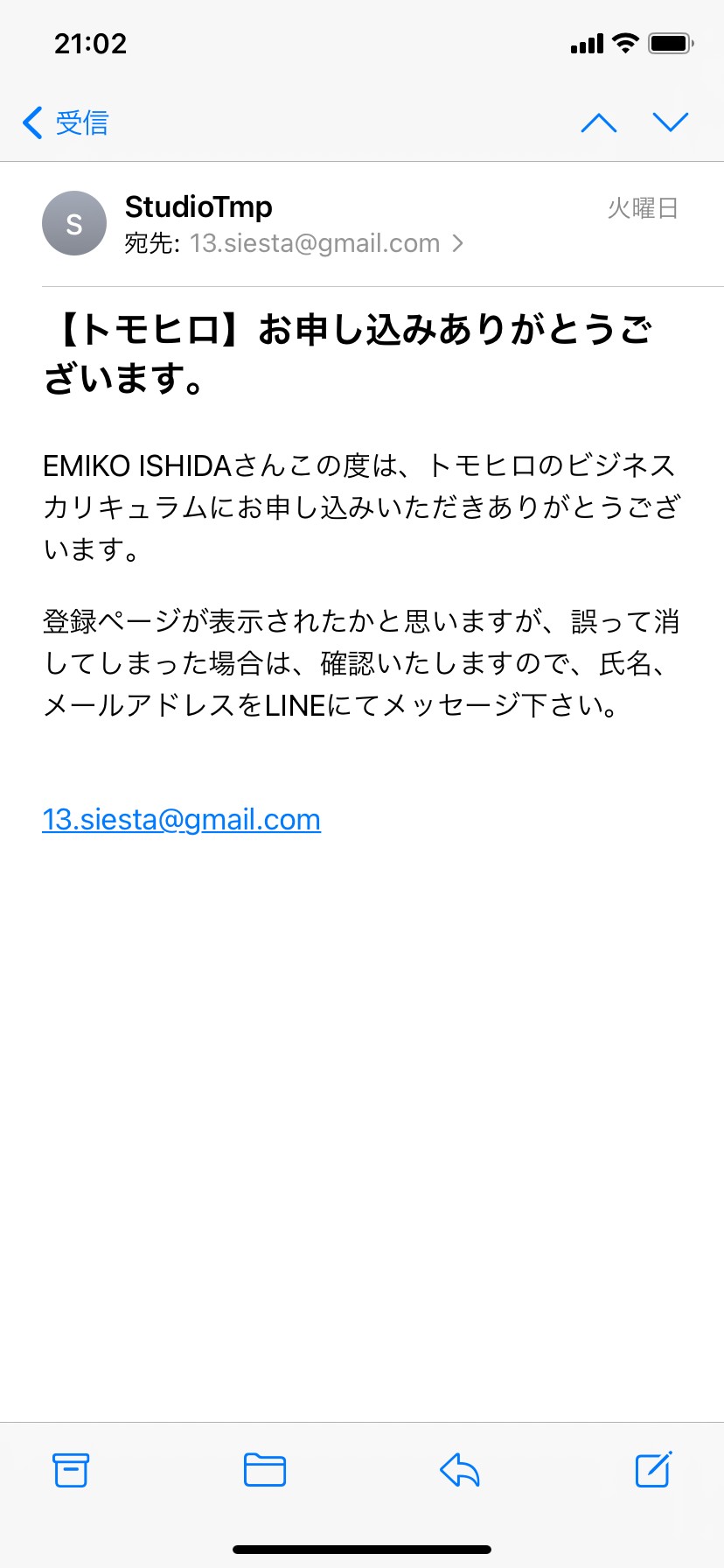Go back to the 受信 inbox
This screenshot has height=1568, width=724.
66,122
